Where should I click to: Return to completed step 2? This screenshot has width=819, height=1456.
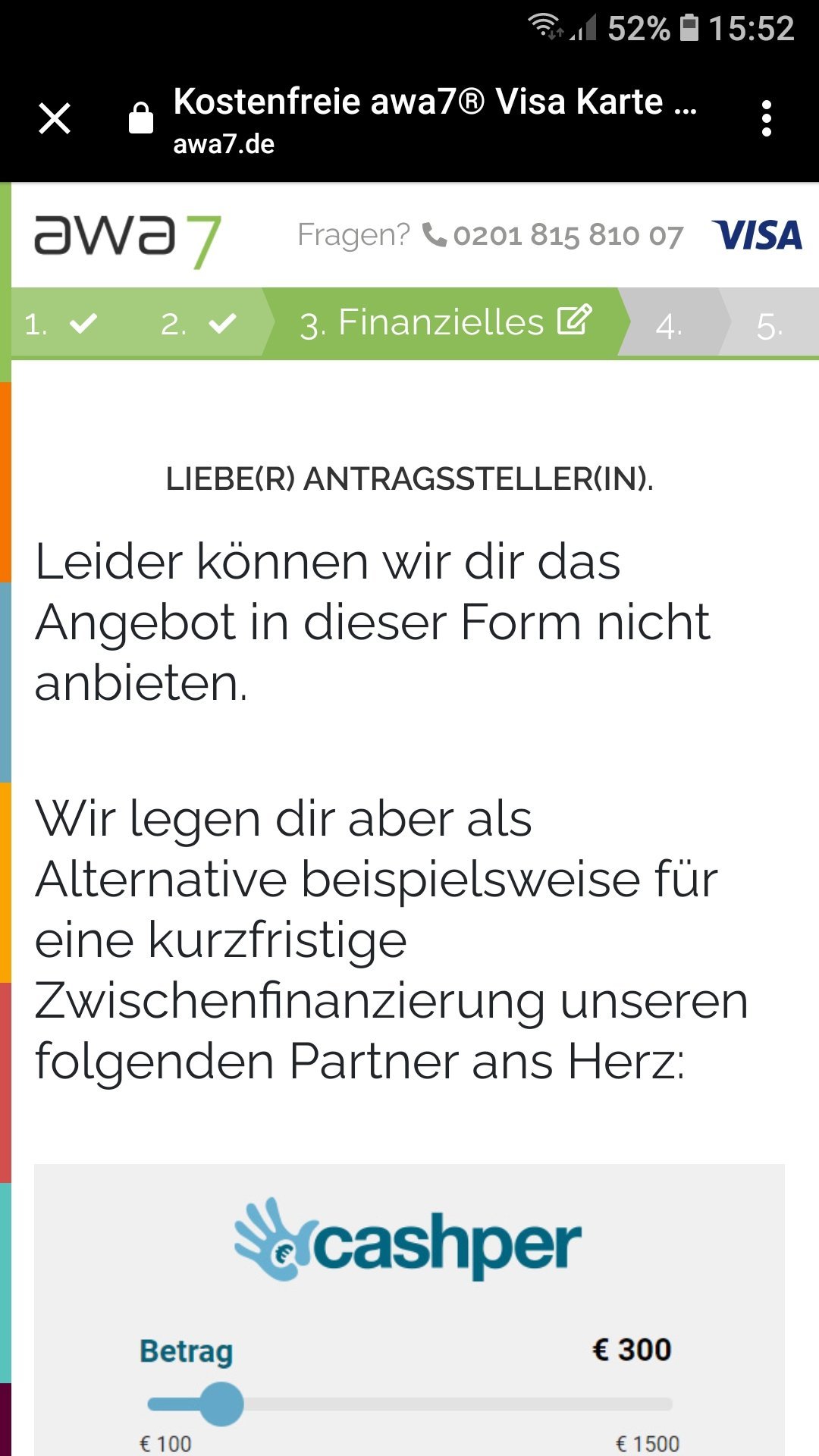(199, 324)
